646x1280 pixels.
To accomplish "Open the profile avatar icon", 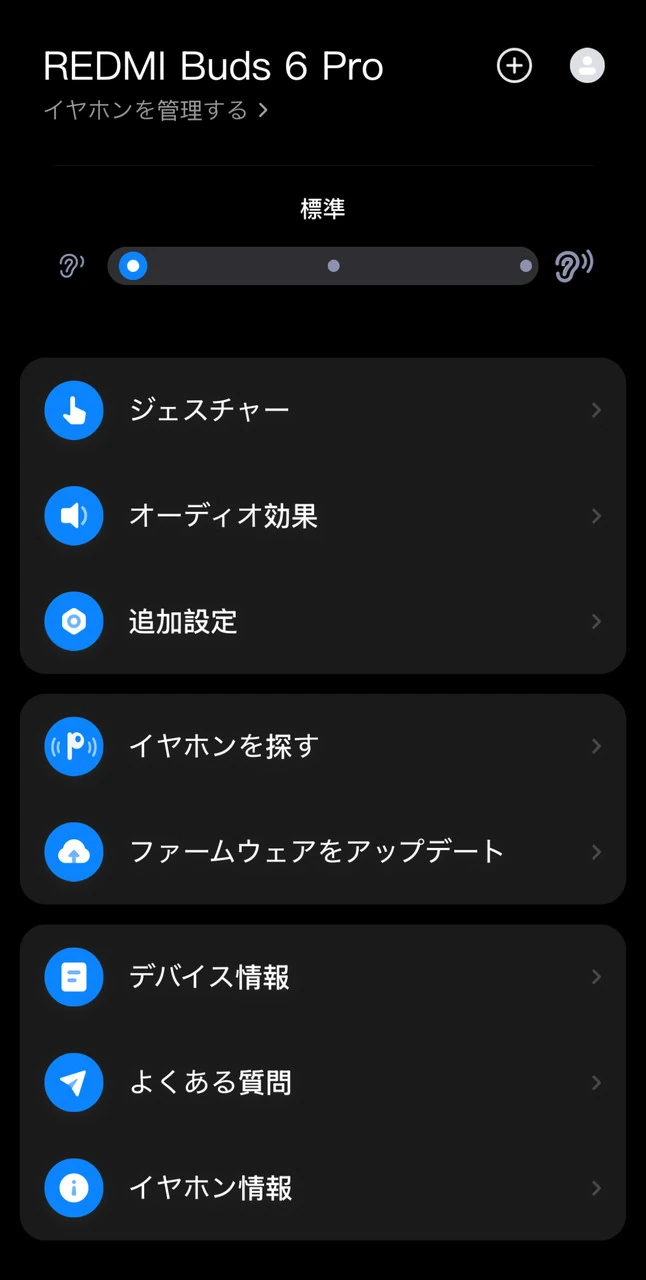I will point(587,66).
